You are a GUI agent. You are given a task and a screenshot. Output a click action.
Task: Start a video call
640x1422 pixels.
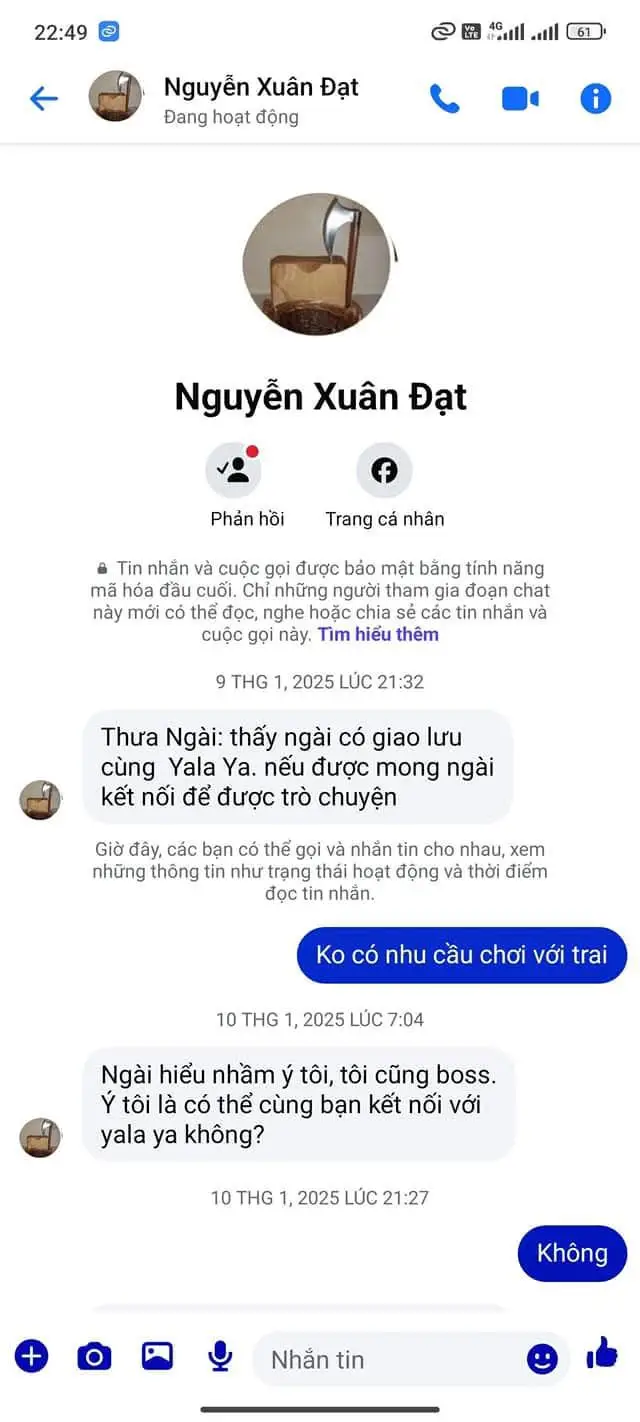tap(520, 99)
